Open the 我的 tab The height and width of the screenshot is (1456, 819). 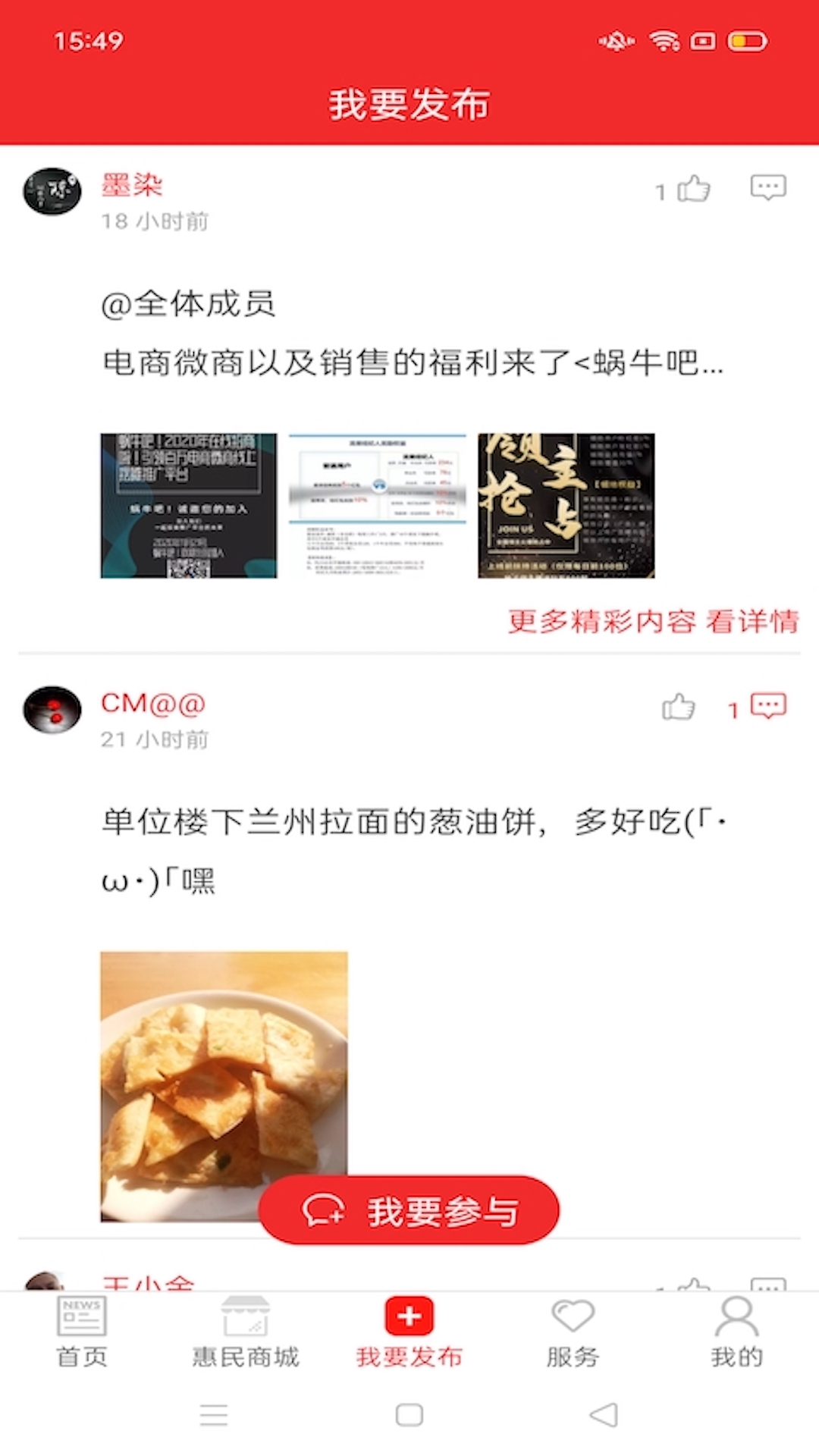coord(736,1332)
